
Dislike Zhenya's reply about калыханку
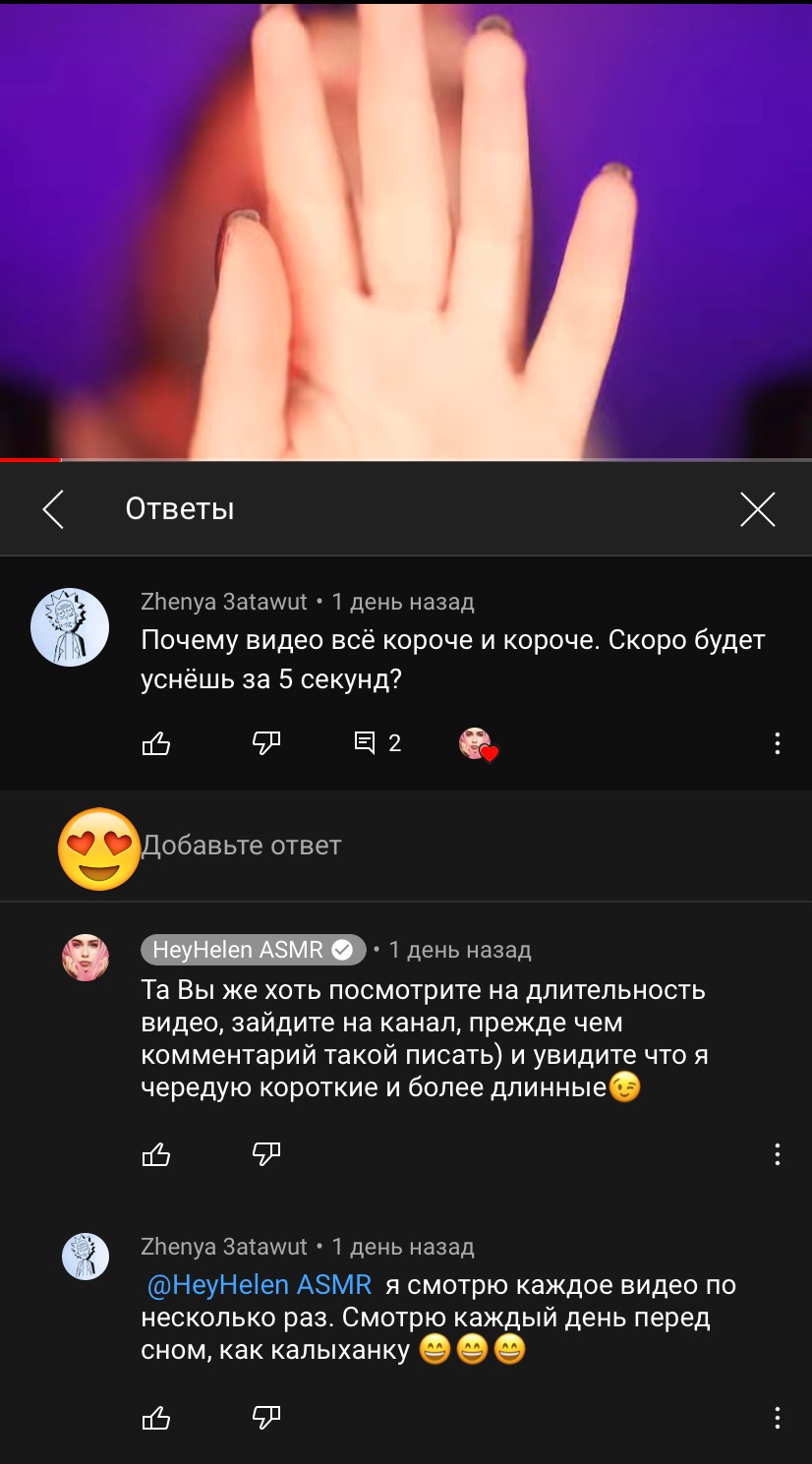(x=266, y=1418)
